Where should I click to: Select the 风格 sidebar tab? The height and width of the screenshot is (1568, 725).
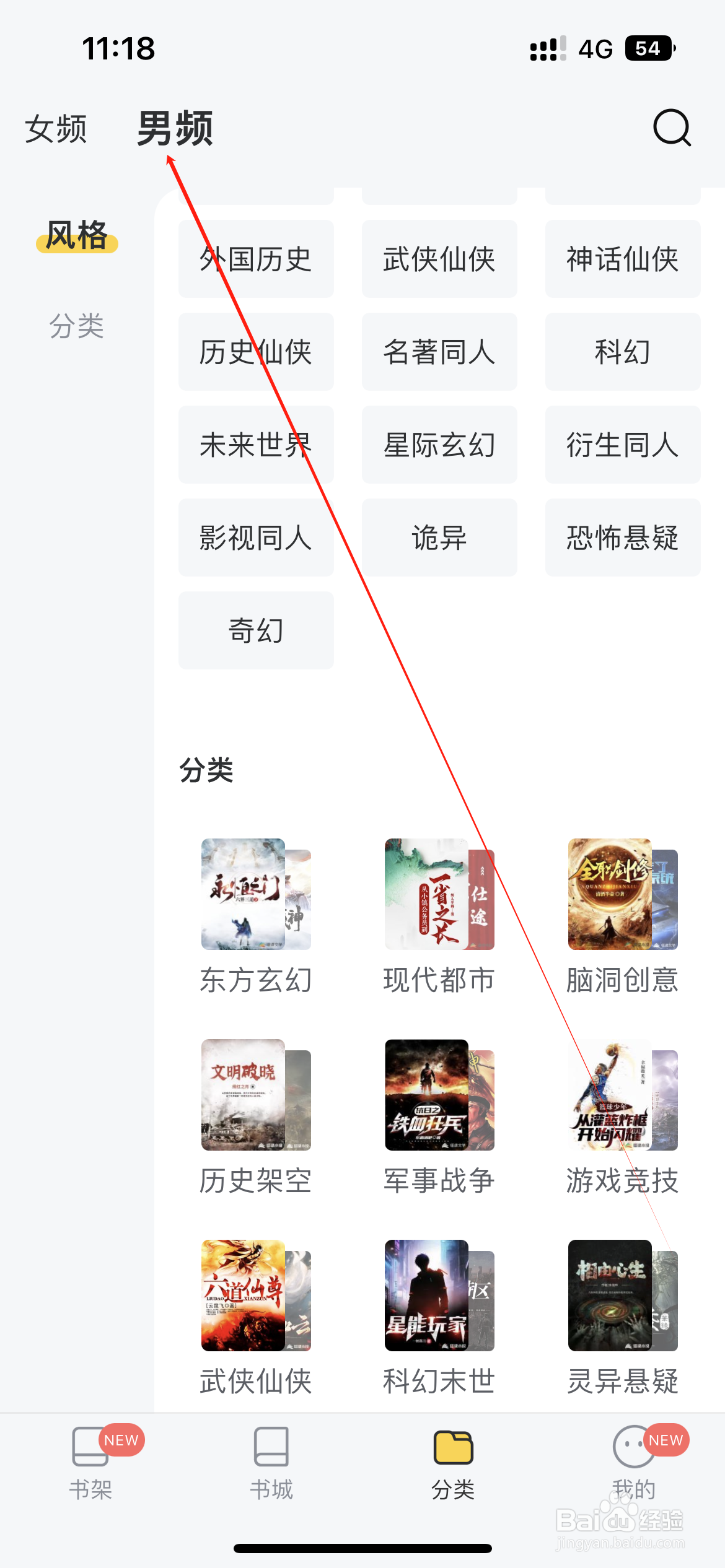(x=76, y=235)
